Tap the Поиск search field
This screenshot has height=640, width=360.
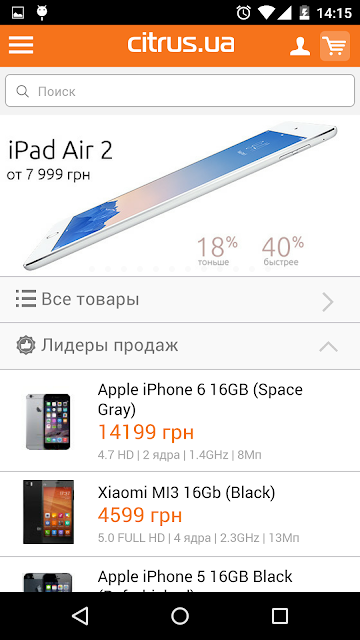tap(180, 91)
